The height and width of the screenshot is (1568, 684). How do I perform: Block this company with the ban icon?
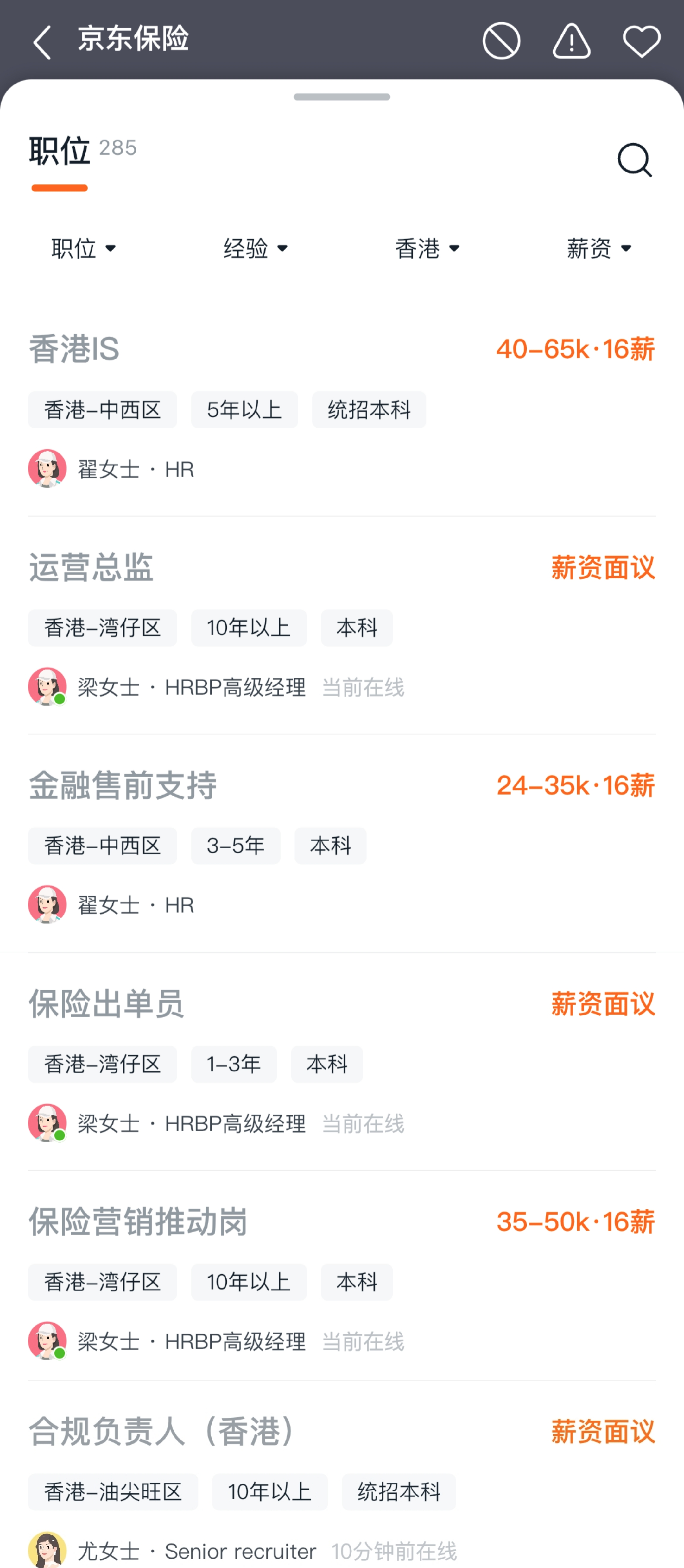point(501,41)
